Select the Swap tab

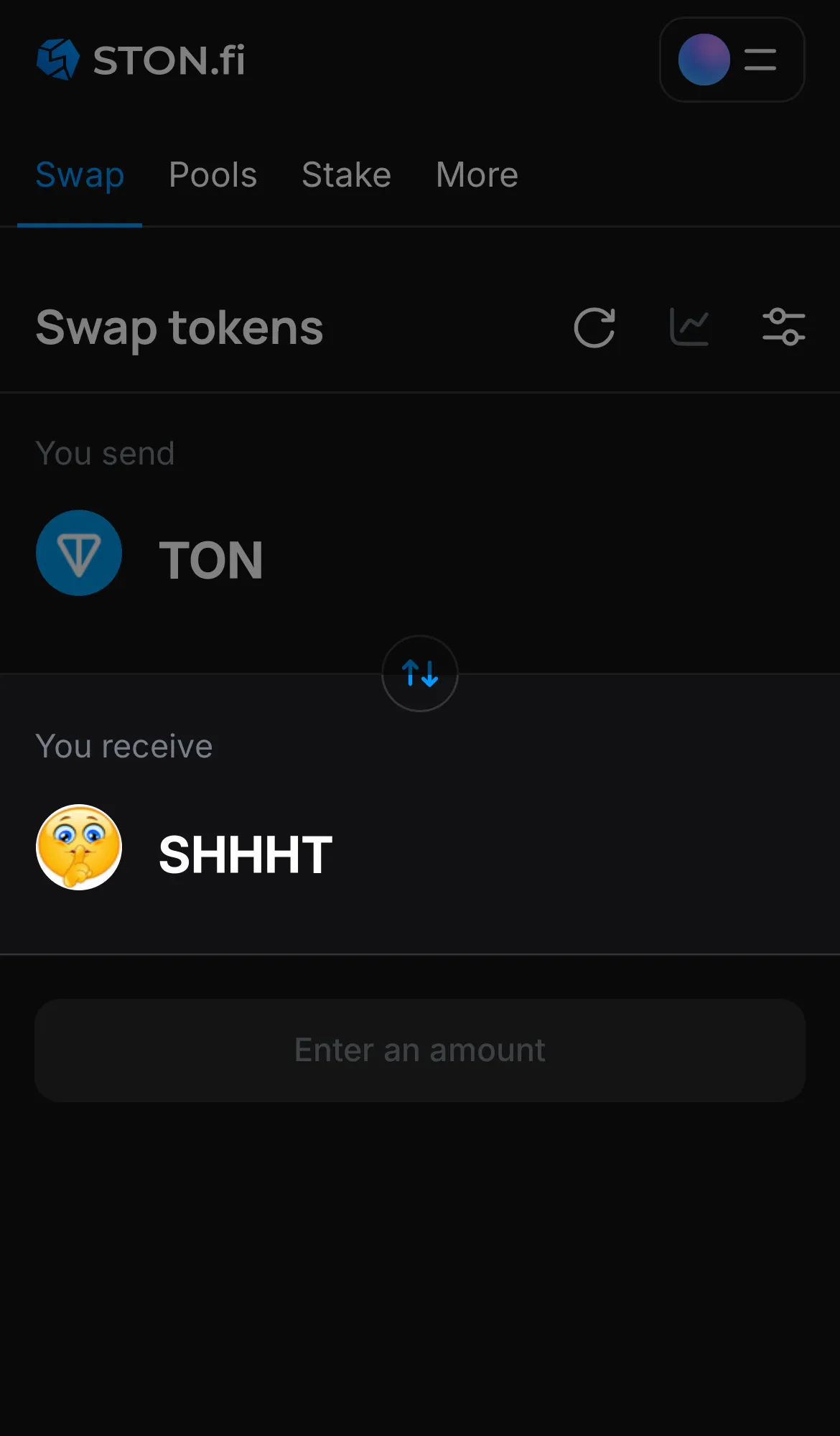[80, 174]
